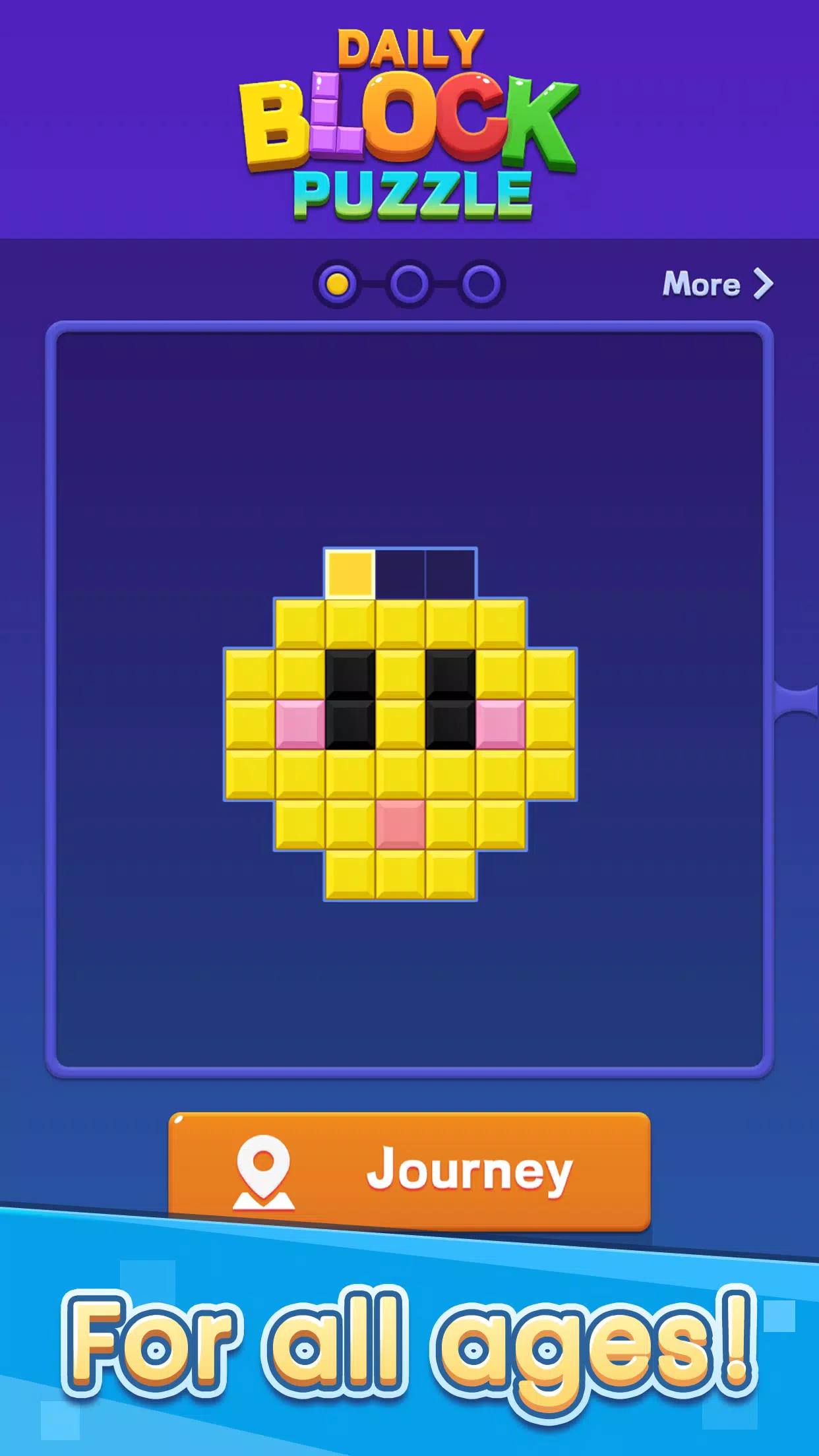The width and height of the screenshot is (819, 1456).
Task: Select the bottom-center yellow block of the smiley
Action: [402, 875]
